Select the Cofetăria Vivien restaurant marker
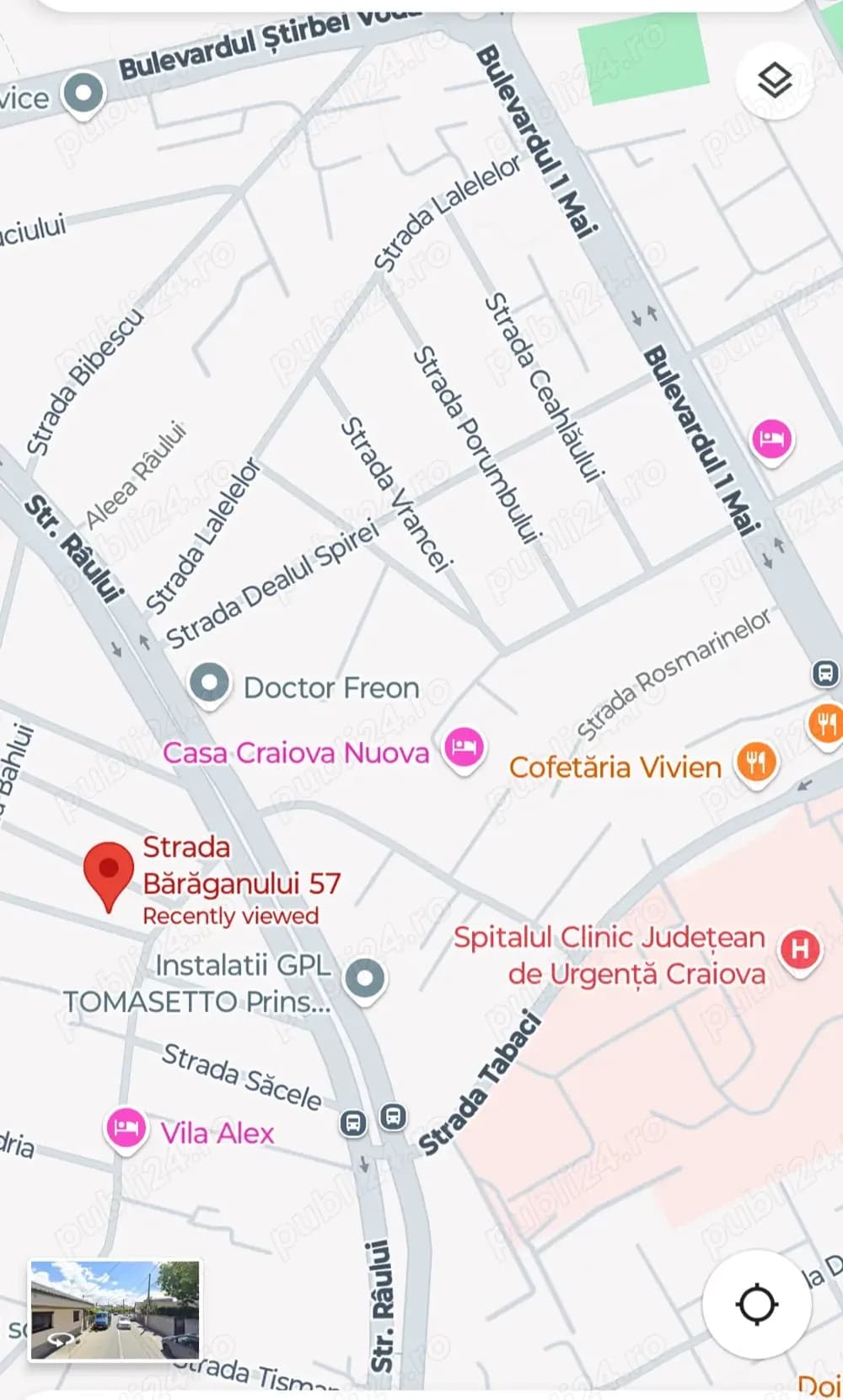This screenshot has height=1400, width=843. point(756,762)
